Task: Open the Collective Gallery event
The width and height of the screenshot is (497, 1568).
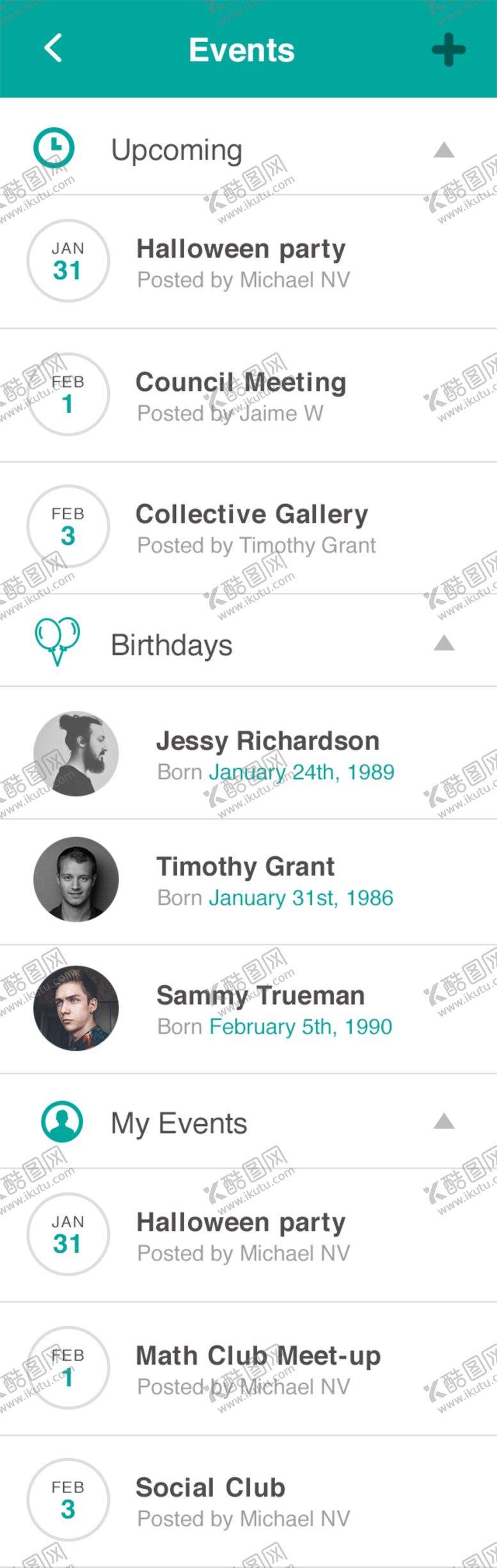Action: [251, 528]
